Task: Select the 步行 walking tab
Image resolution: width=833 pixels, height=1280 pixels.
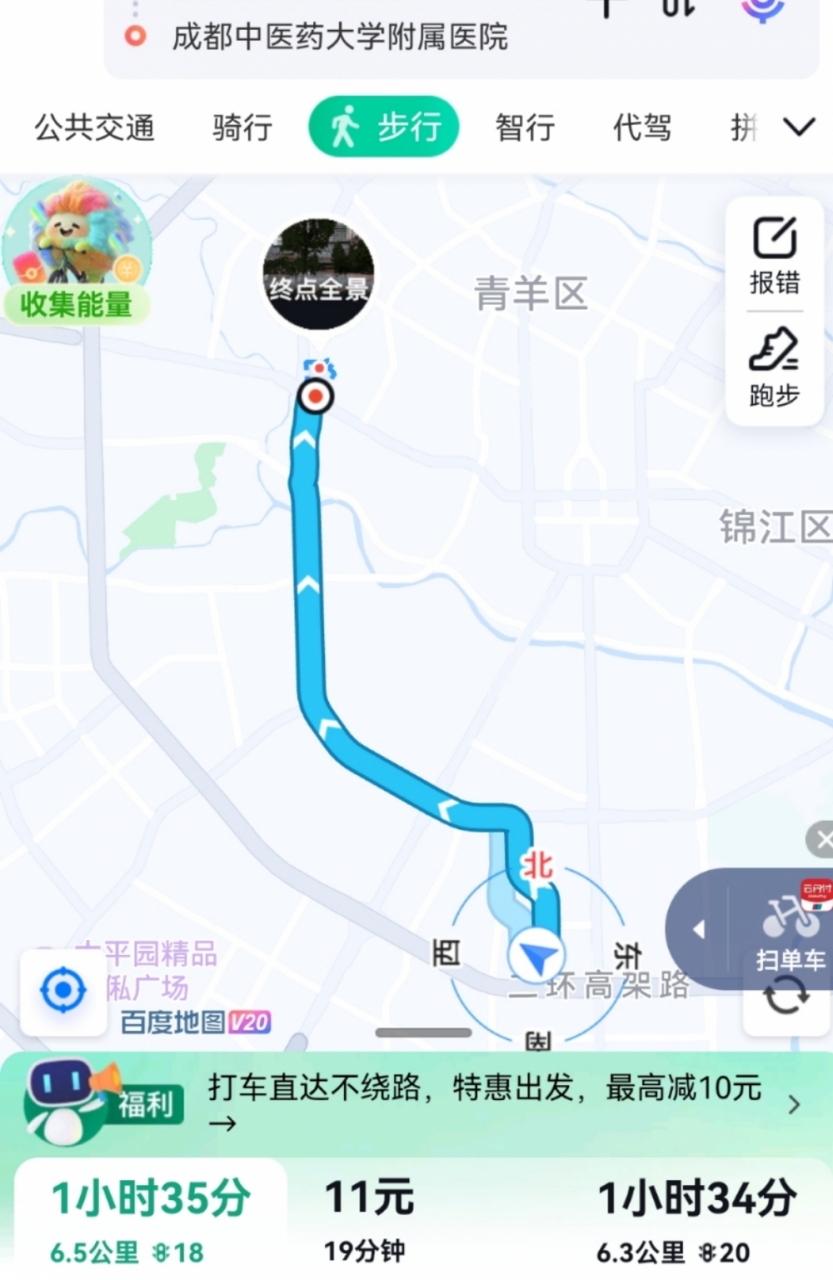Action: click(384, 128)
